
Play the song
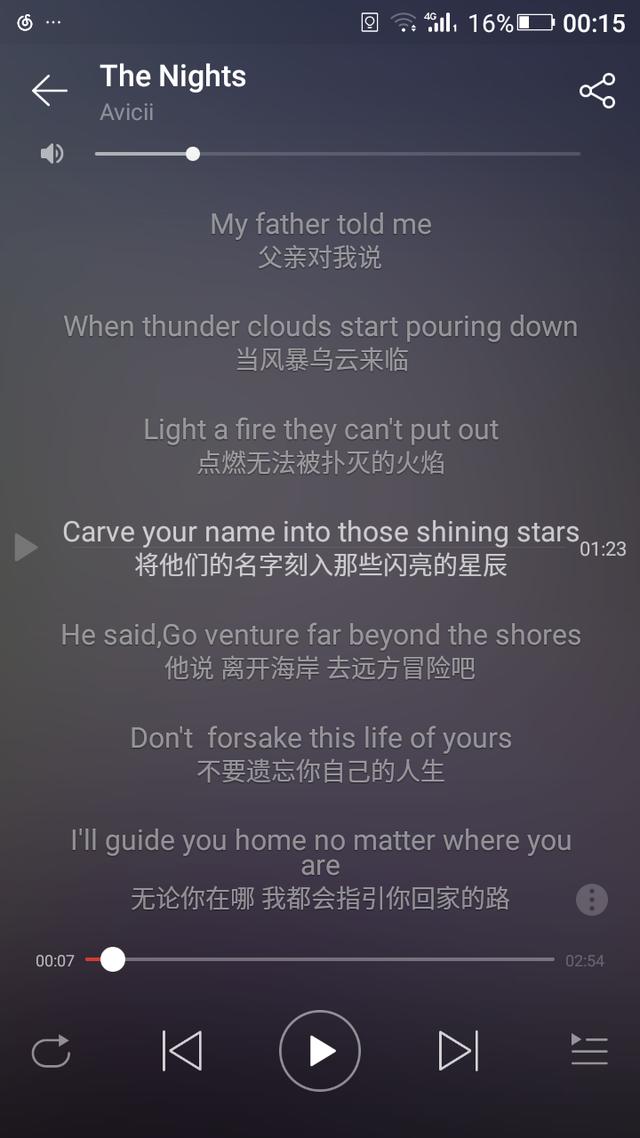click(x=320, y=1051)
